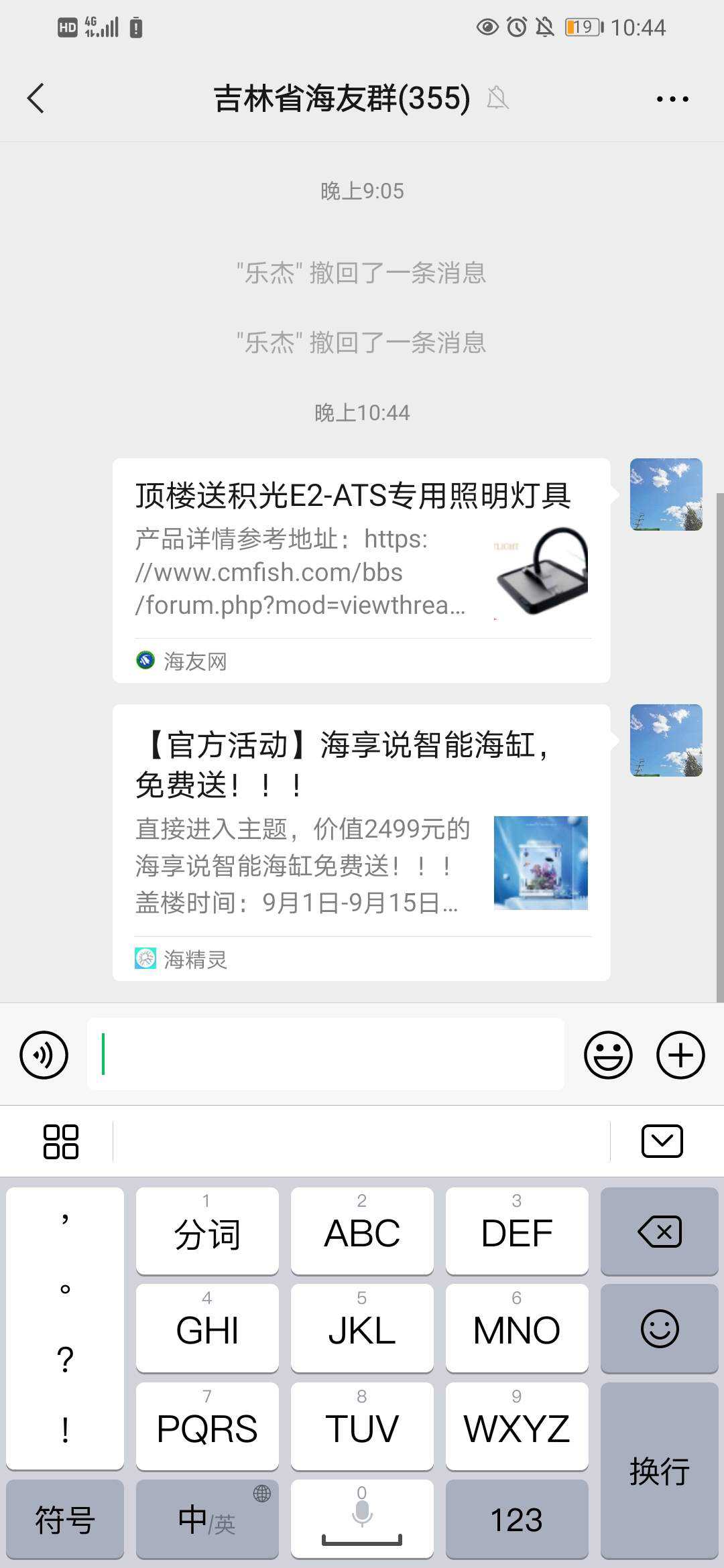Open the 海享说智能海缸 activity link card
The height and width of the screenshot is (1568, 724).
[x=361, y=842]
